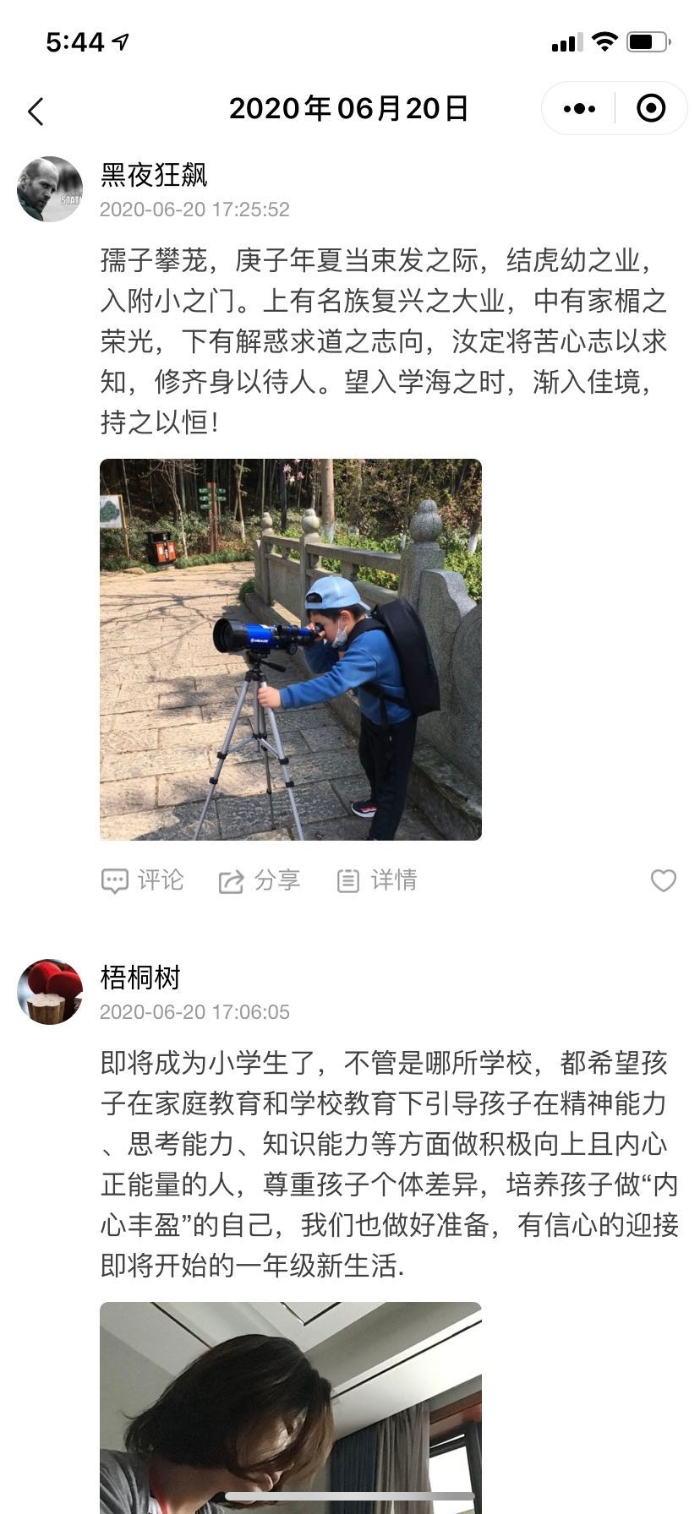Image resolution: width=700 pixels, height=1514 pixels.
Task: Open 梧桐树's profile avatar
Action: (50, 991)
